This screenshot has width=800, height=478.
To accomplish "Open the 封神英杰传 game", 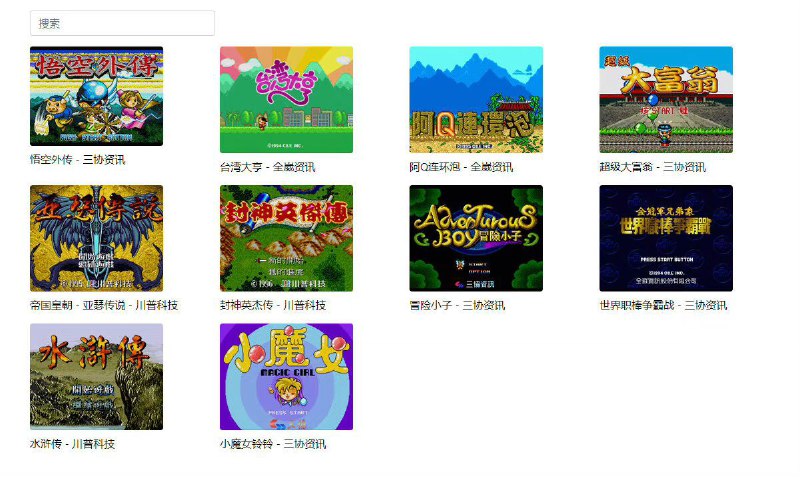I will click(286, 238).
